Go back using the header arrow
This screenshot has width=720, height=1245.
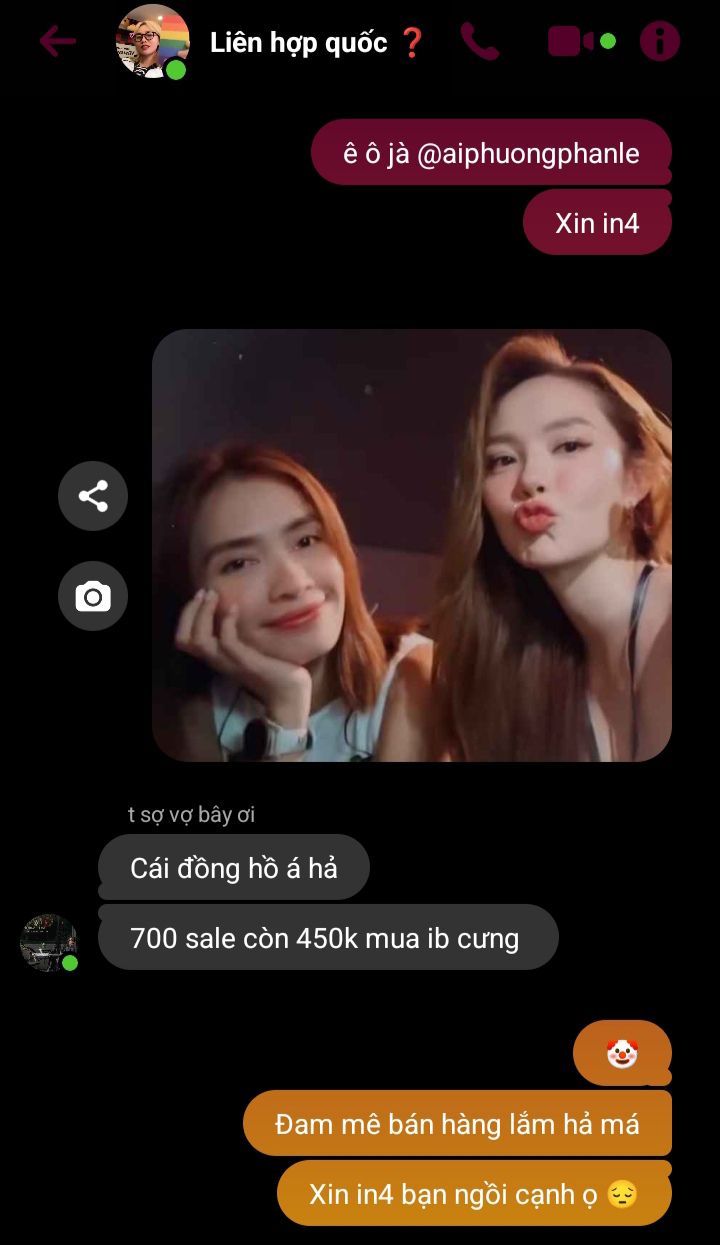[x=58, y=42]
